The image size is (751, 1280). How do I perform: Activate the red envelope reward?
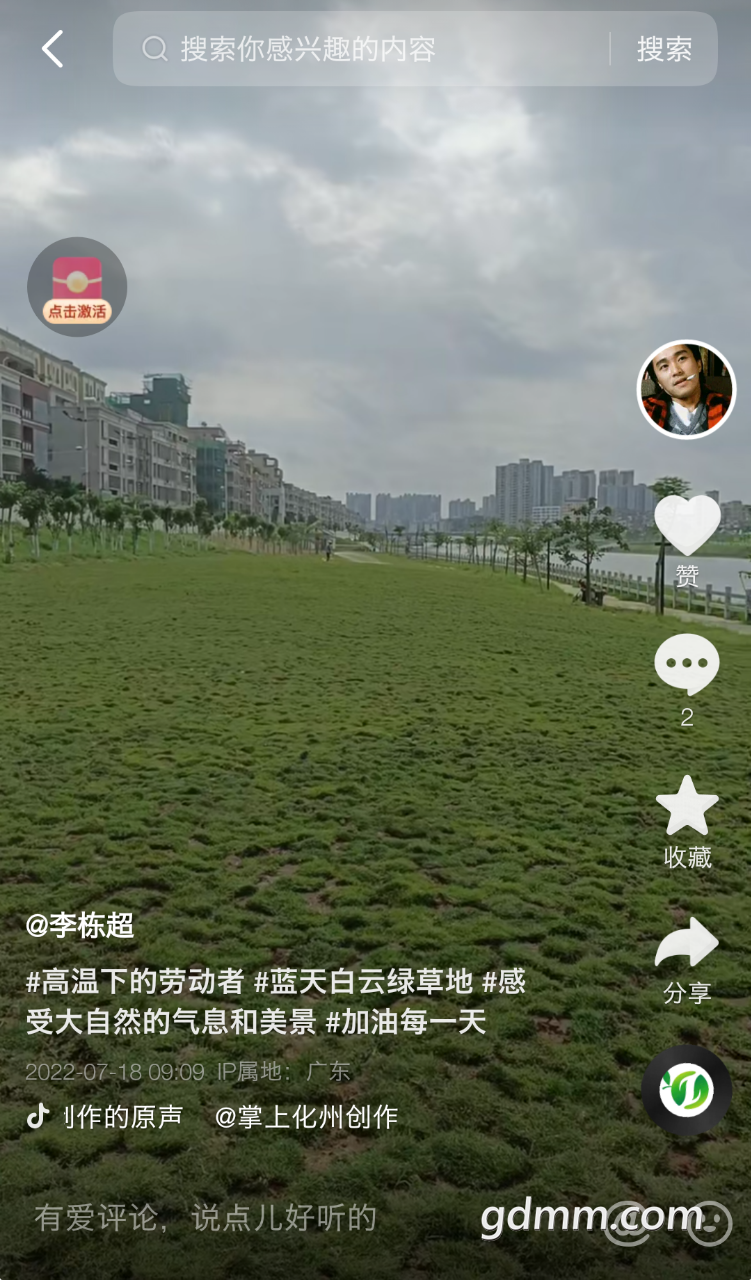[77, 287]
